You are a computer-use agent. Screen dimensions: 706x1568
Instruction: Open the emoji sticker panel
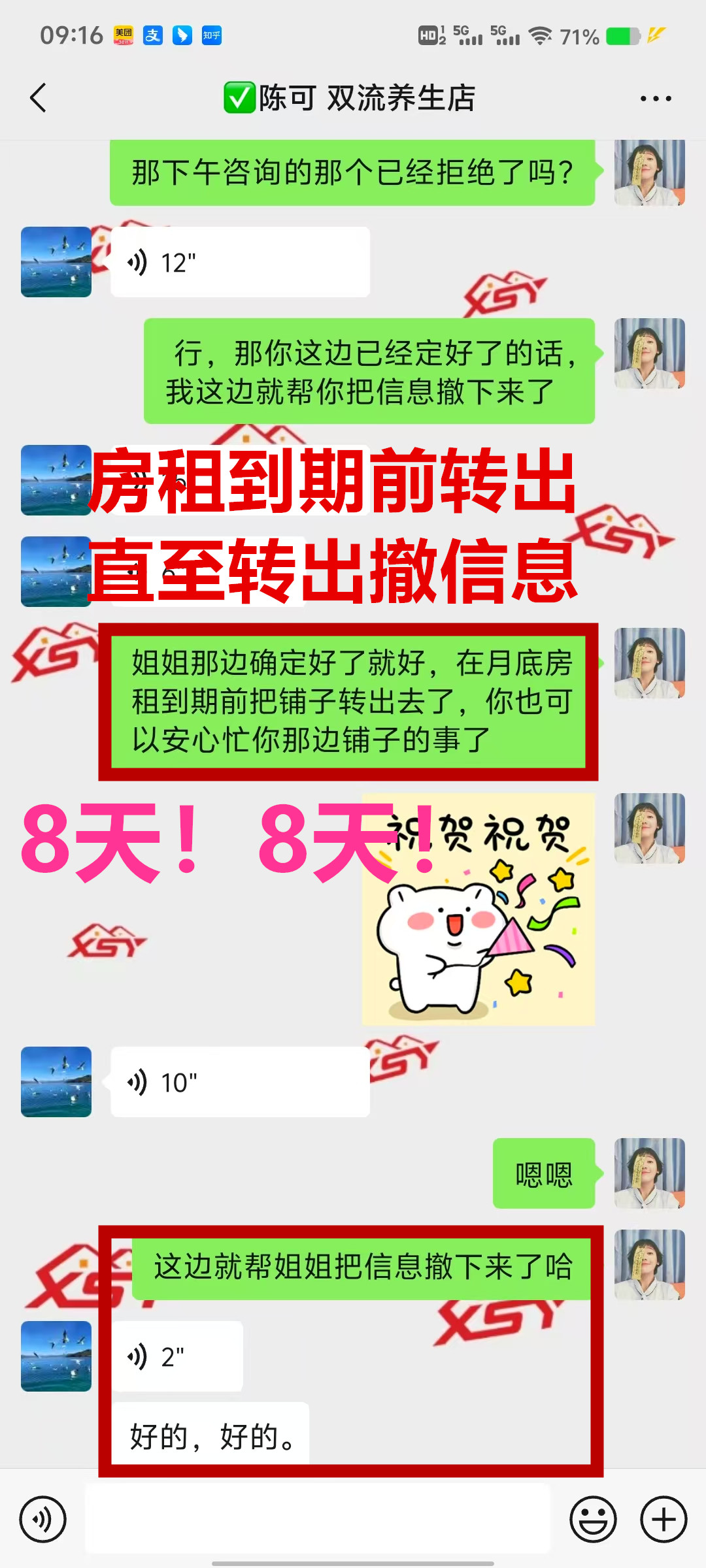pyautogui.click(x=593, y=1519)
